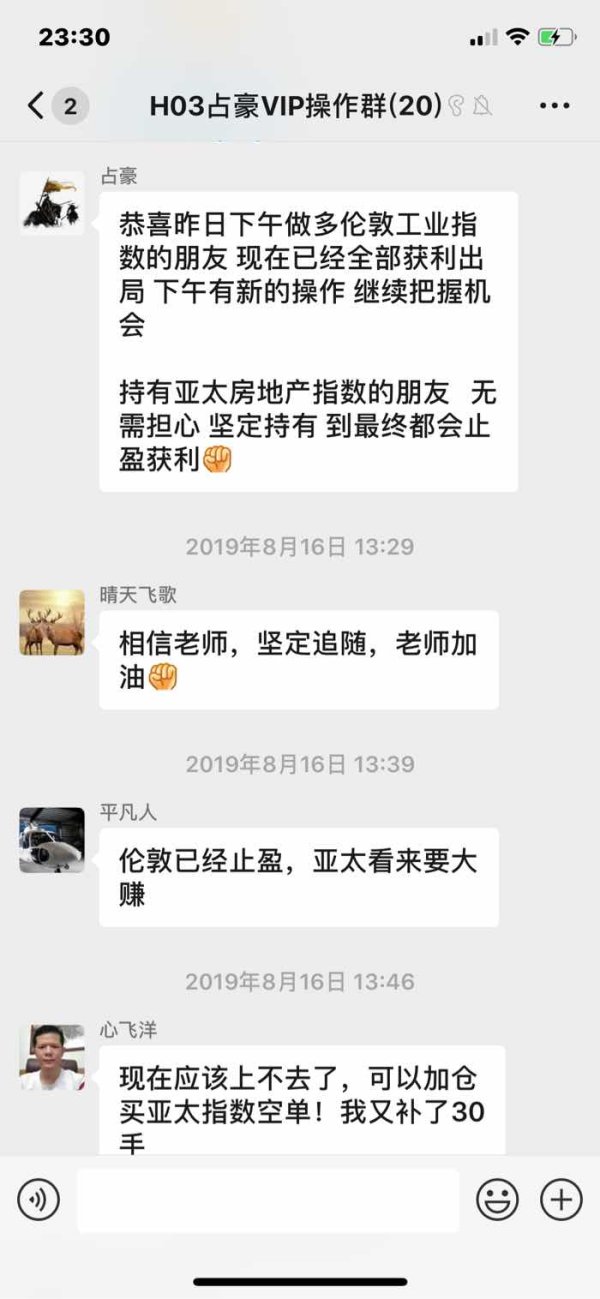Open the emoji picker
The width and height of the screenshot is (600, 1299).
coord(497,1199)
